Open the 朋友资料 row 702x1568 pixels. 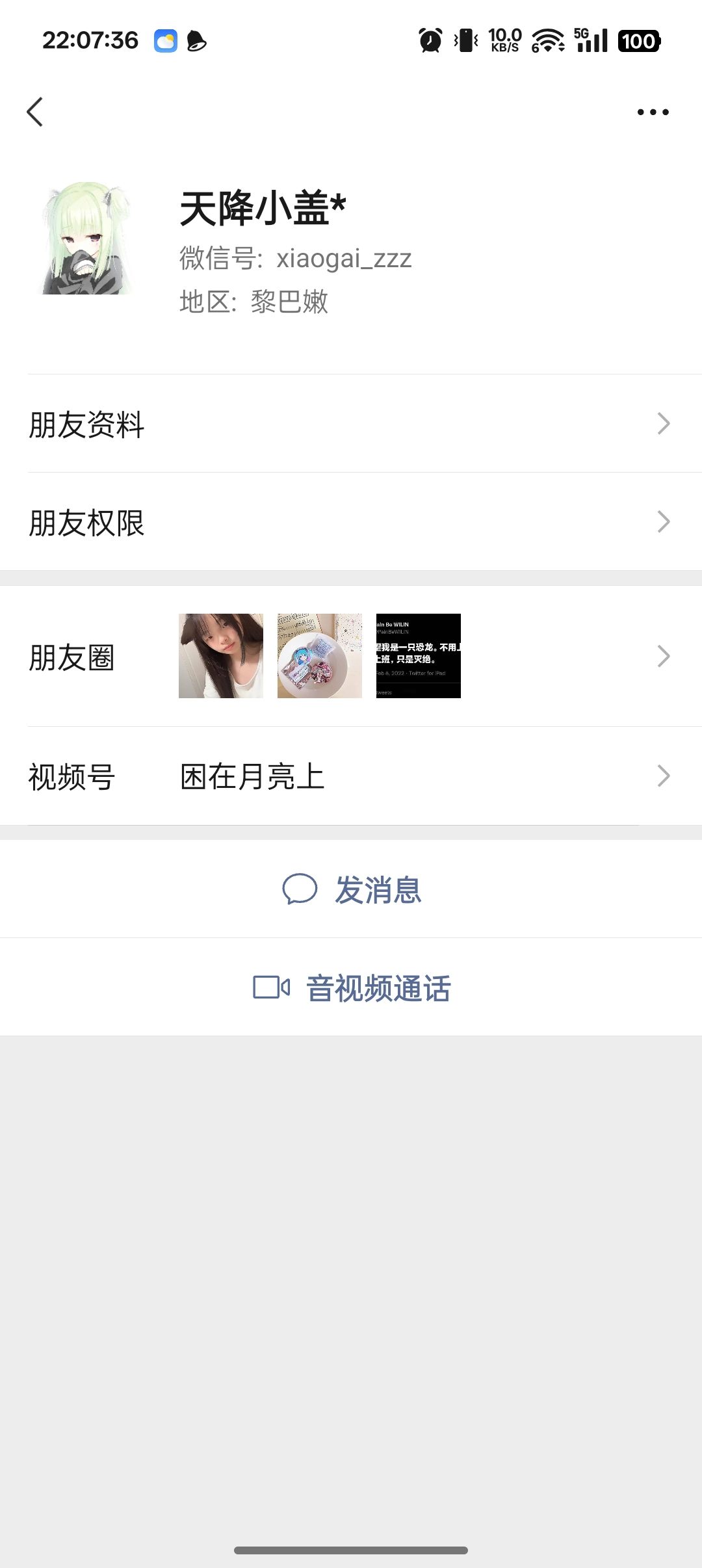coord(351,424)
